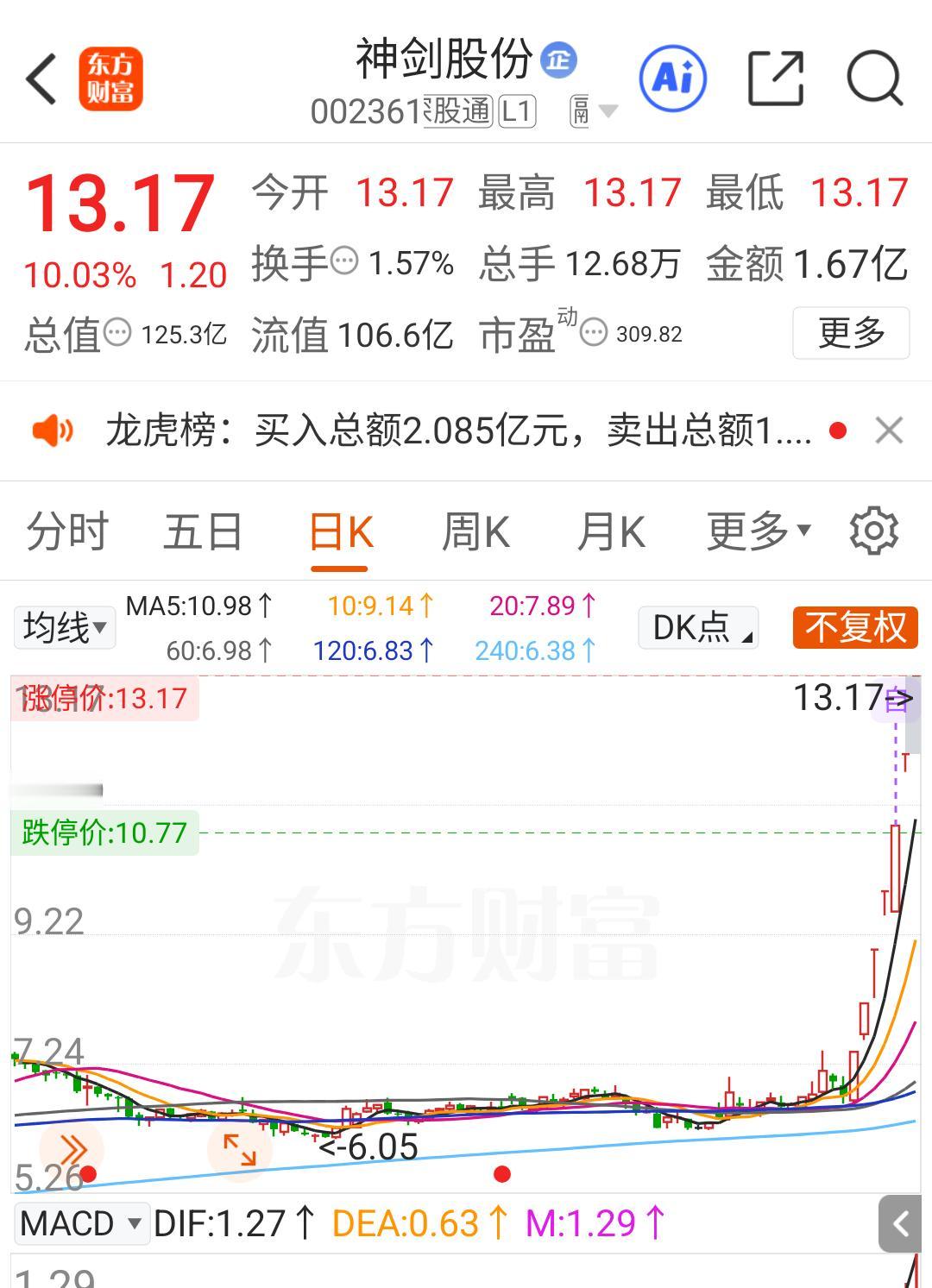Open the 均线 moving average dropdown

pos(64,628)
